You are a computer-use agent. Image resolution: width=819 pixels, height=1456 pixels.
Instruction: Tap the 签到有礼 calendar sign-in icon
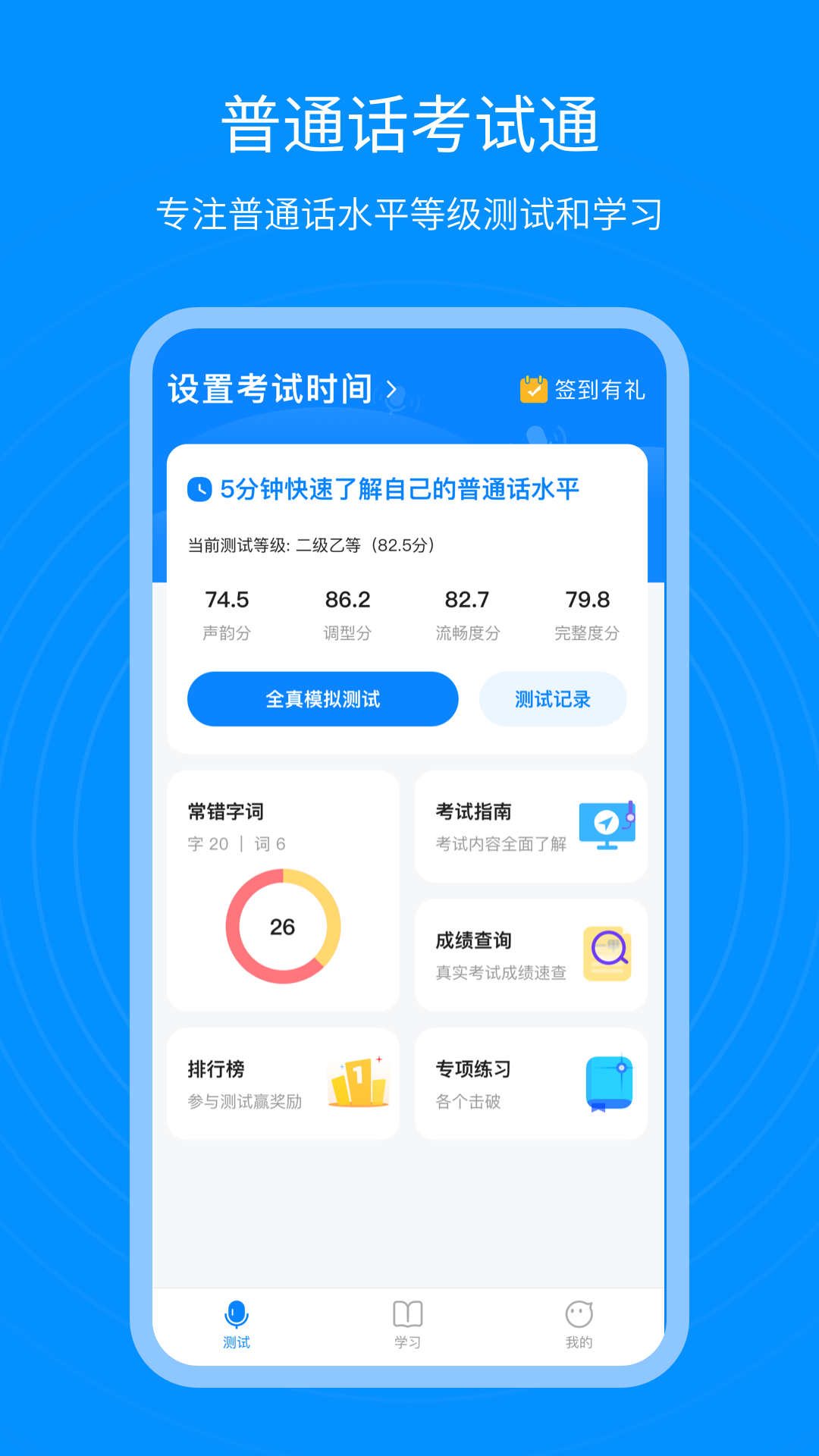coord(533,389)
